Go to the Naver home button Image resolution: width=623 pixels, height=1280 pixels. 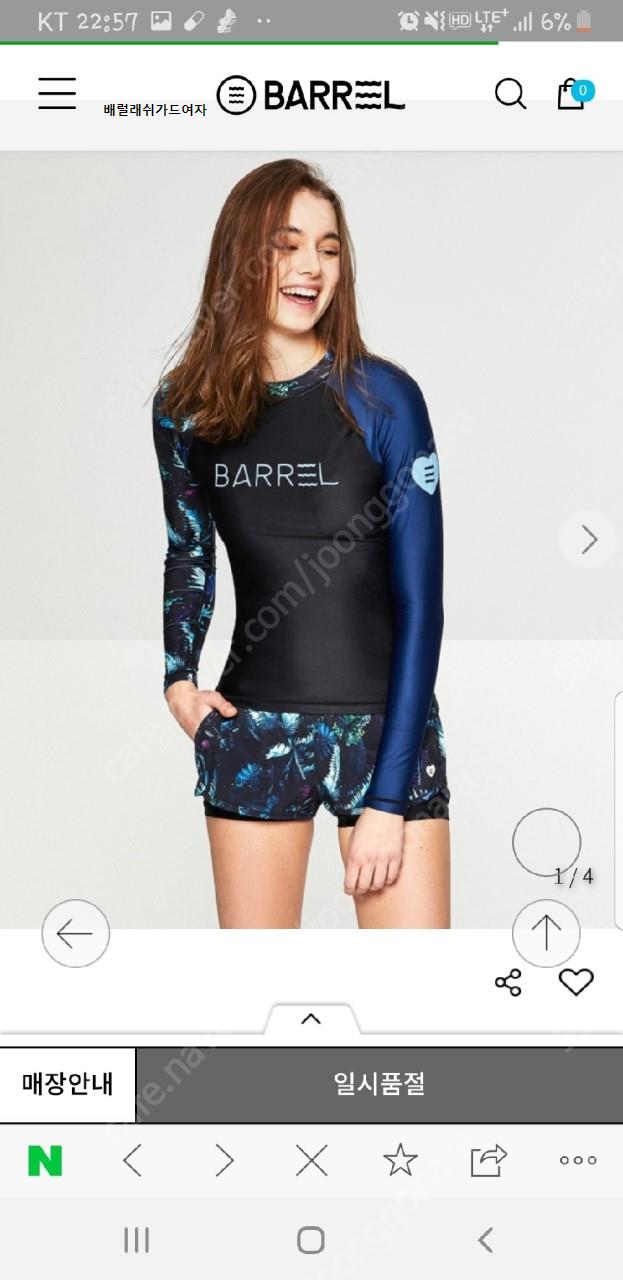[45, 1161]
